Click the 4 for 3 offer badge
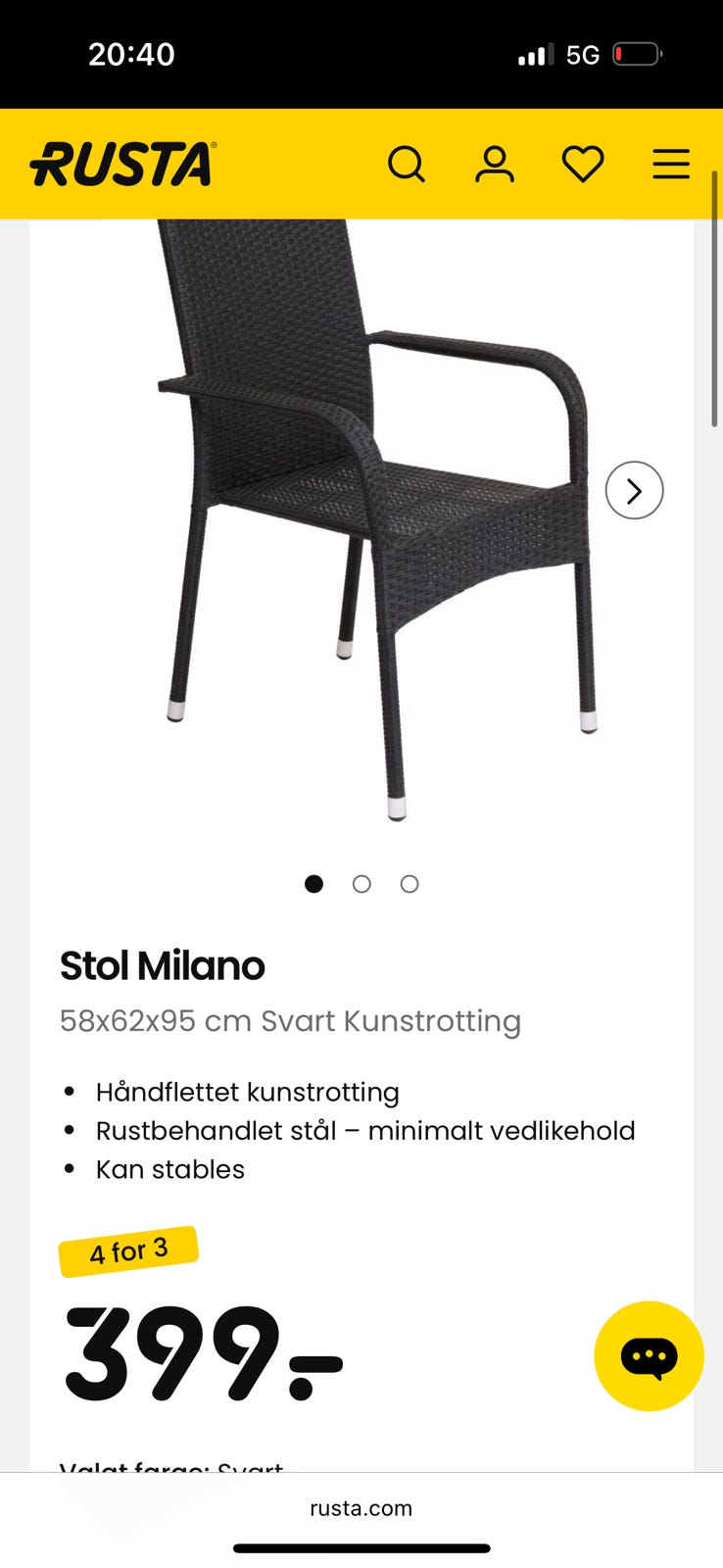Viewport: 723px width, 1568px height. [x=128, y=1249]
